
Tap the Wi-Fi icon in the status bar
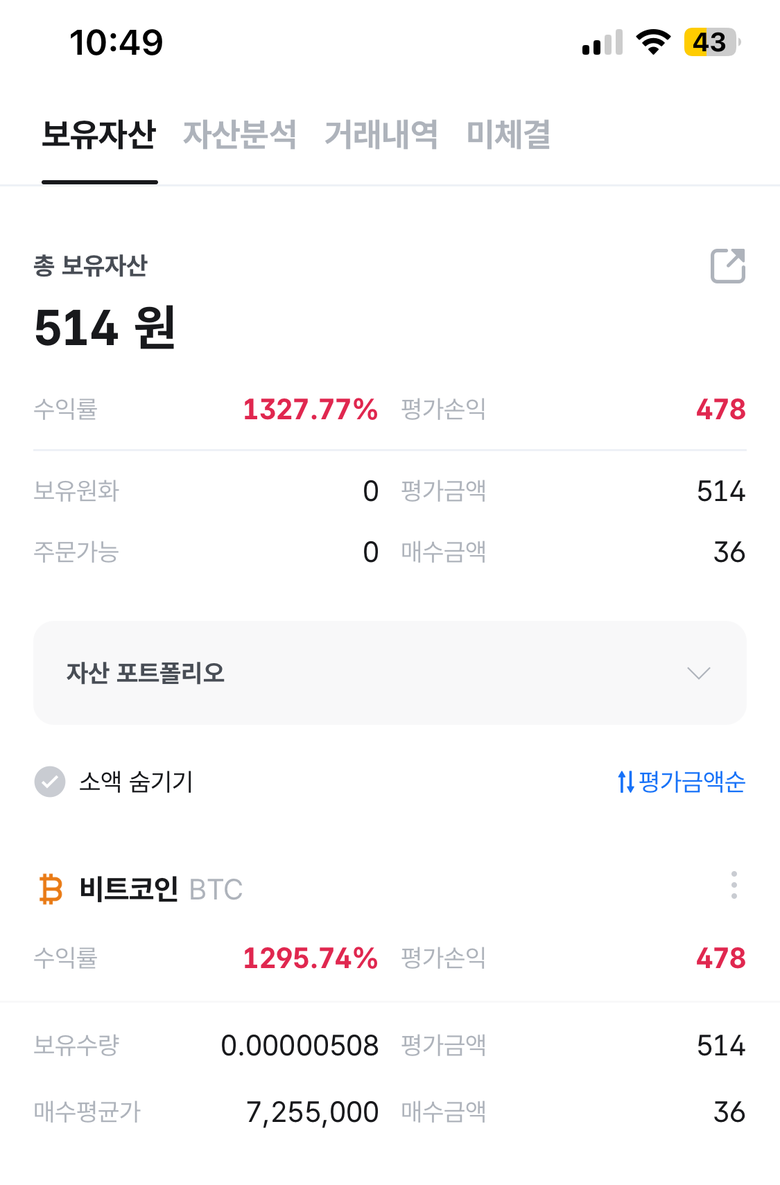tap(651, 43)
